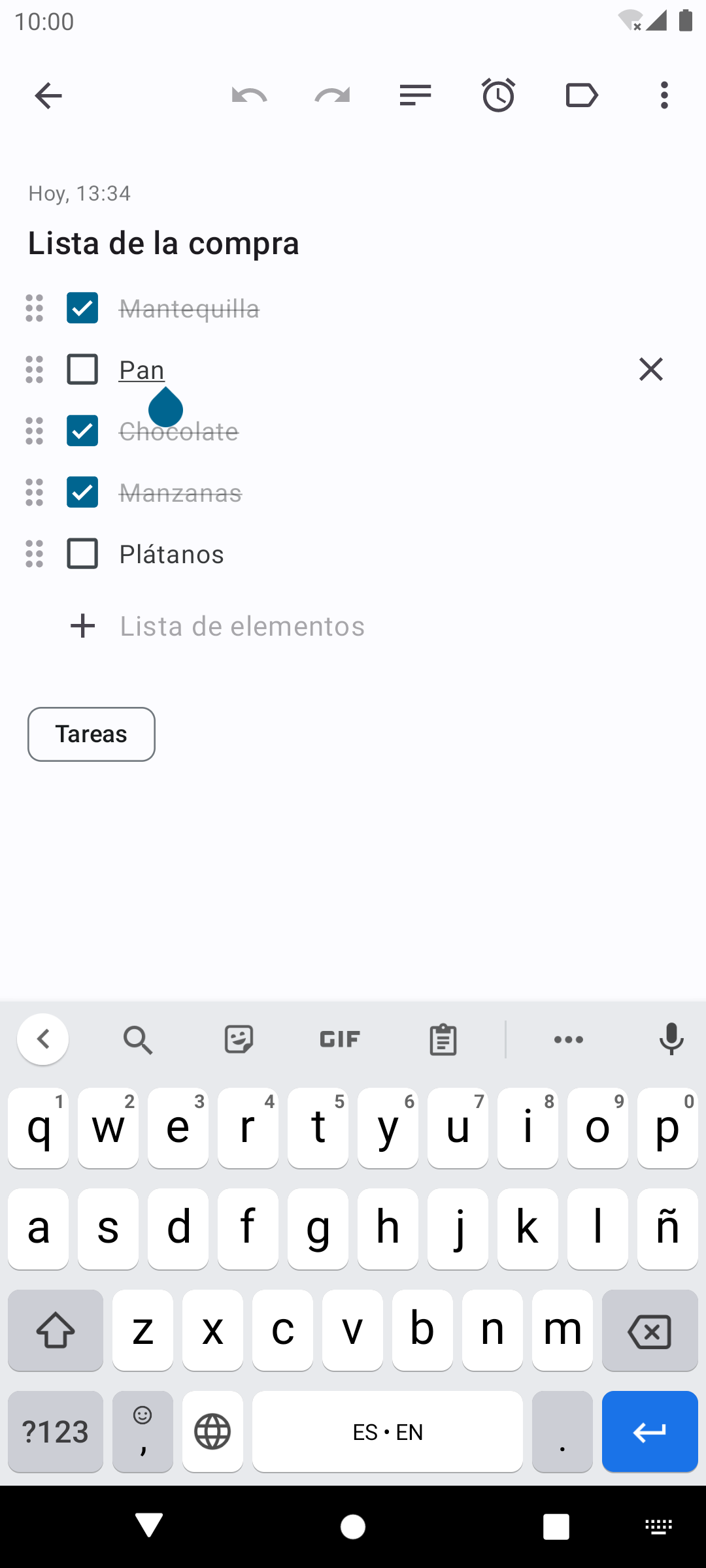Screen dimensions: 706x1568
Task: Check the Pan item
Action: [x=82, y=369]
